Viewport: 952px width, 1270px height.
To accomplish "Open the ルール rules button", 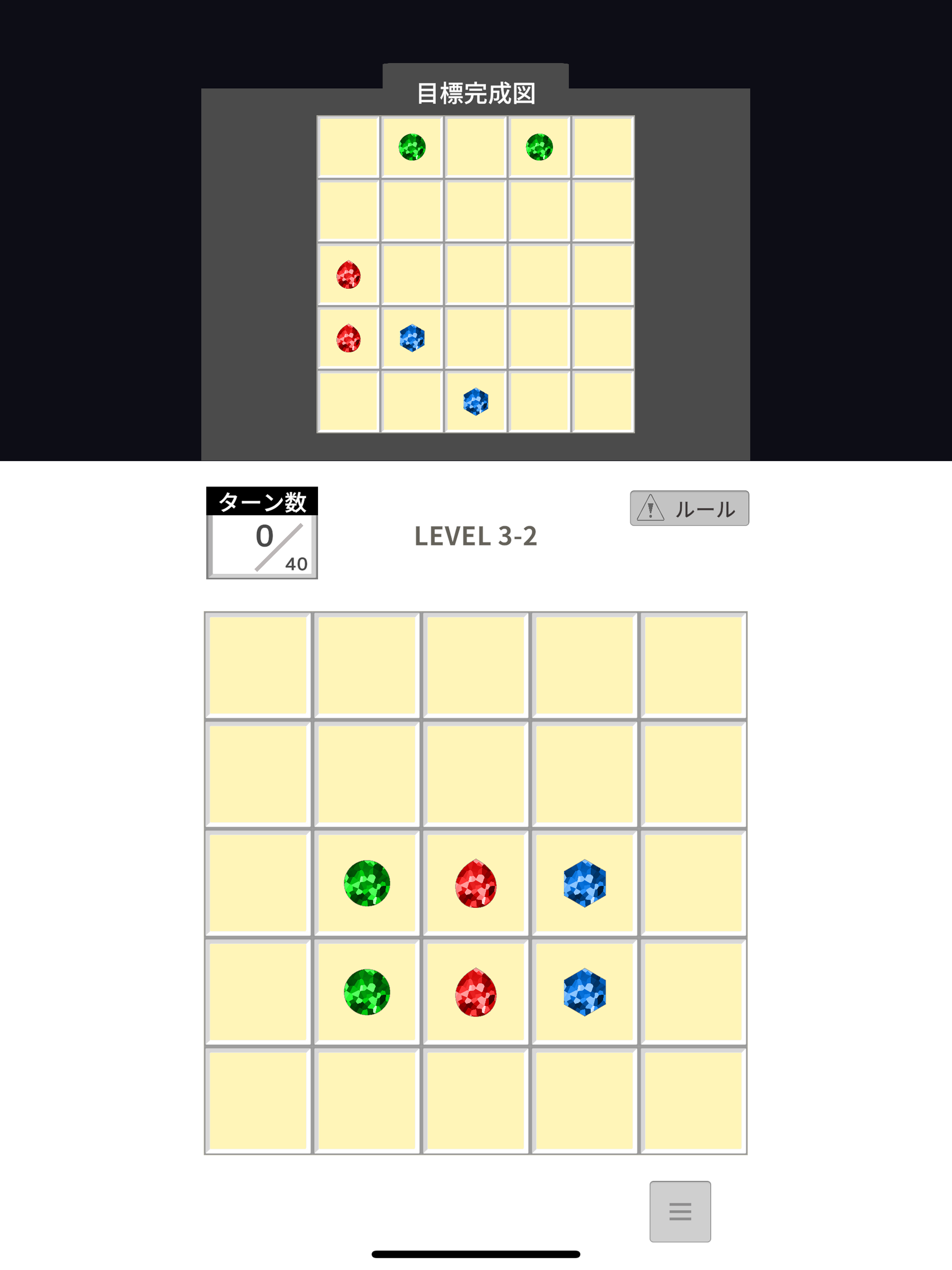I will pyautogui.click(x=689, y=508).
